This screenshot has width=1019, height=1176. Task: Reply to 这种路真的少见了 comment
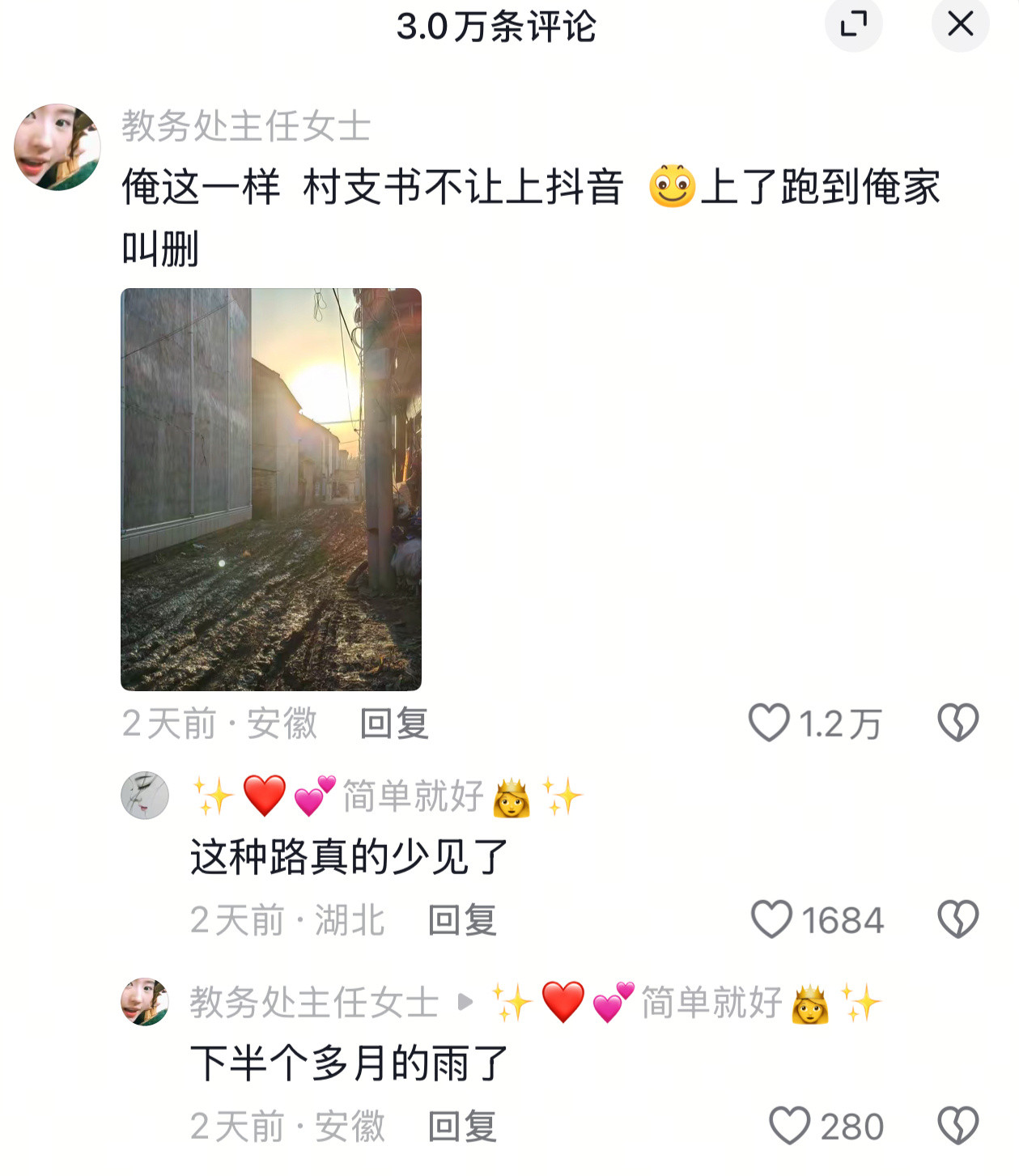(x=462, y=920)
